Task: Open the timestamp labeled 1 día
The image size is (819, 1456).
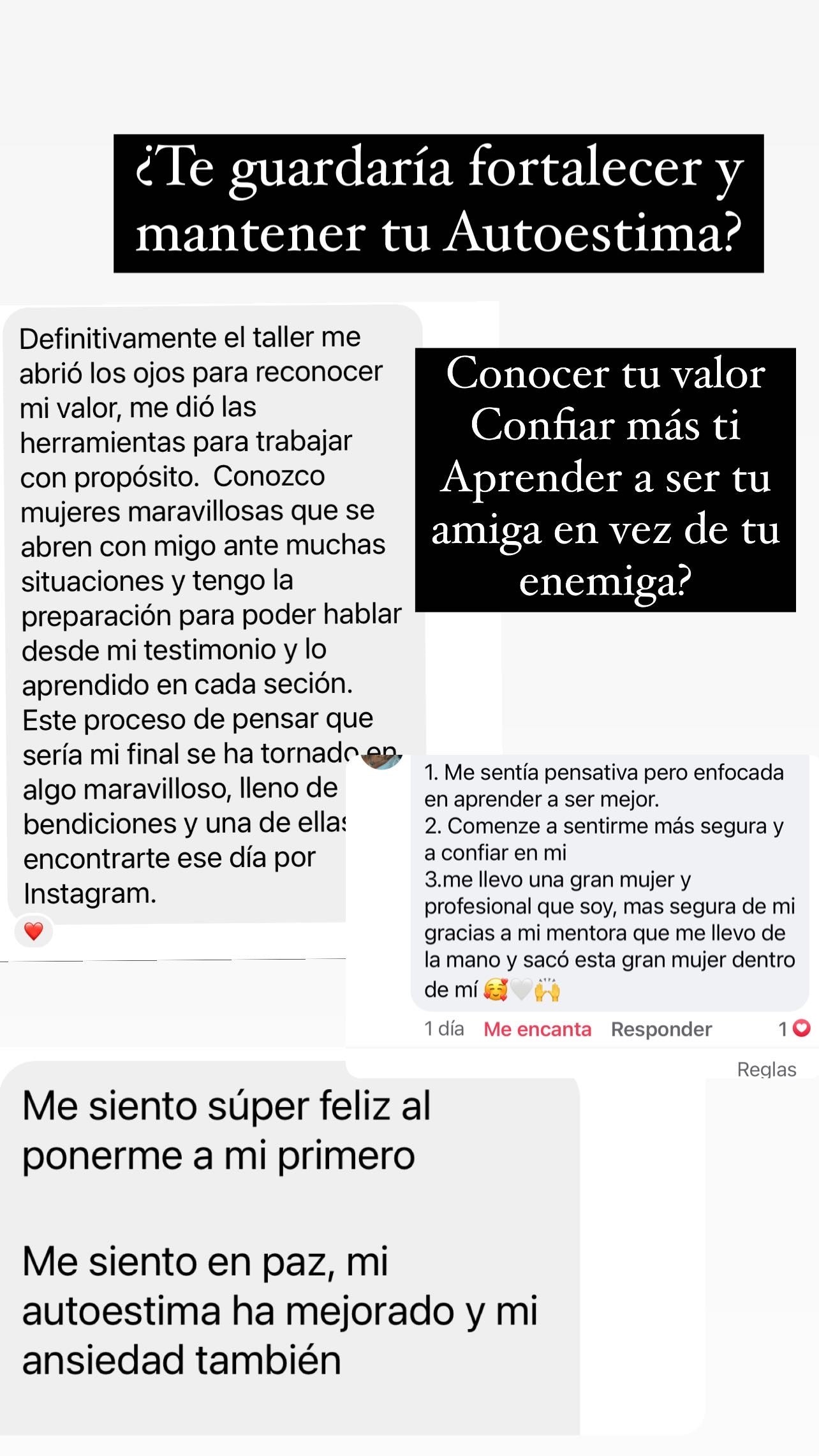Action: (445, 1028)
